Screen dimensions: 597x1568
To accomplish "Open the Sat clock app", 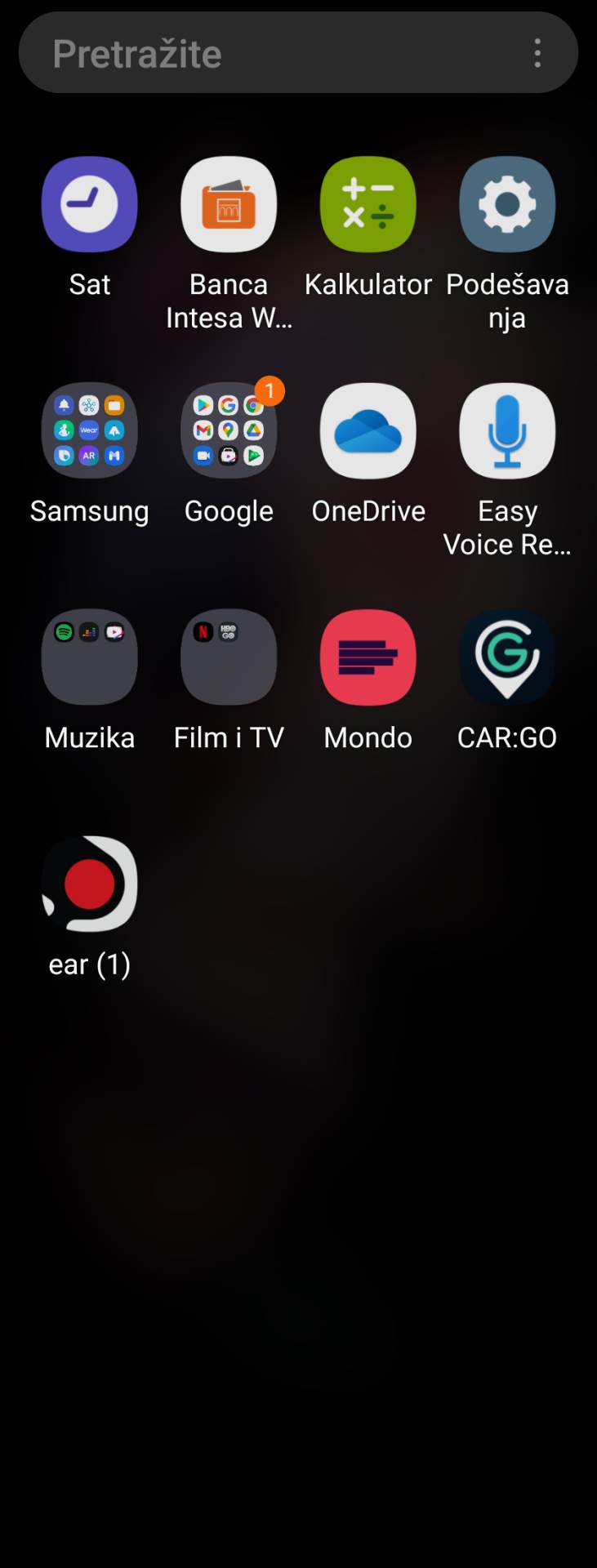I will [x=90, y=204].
